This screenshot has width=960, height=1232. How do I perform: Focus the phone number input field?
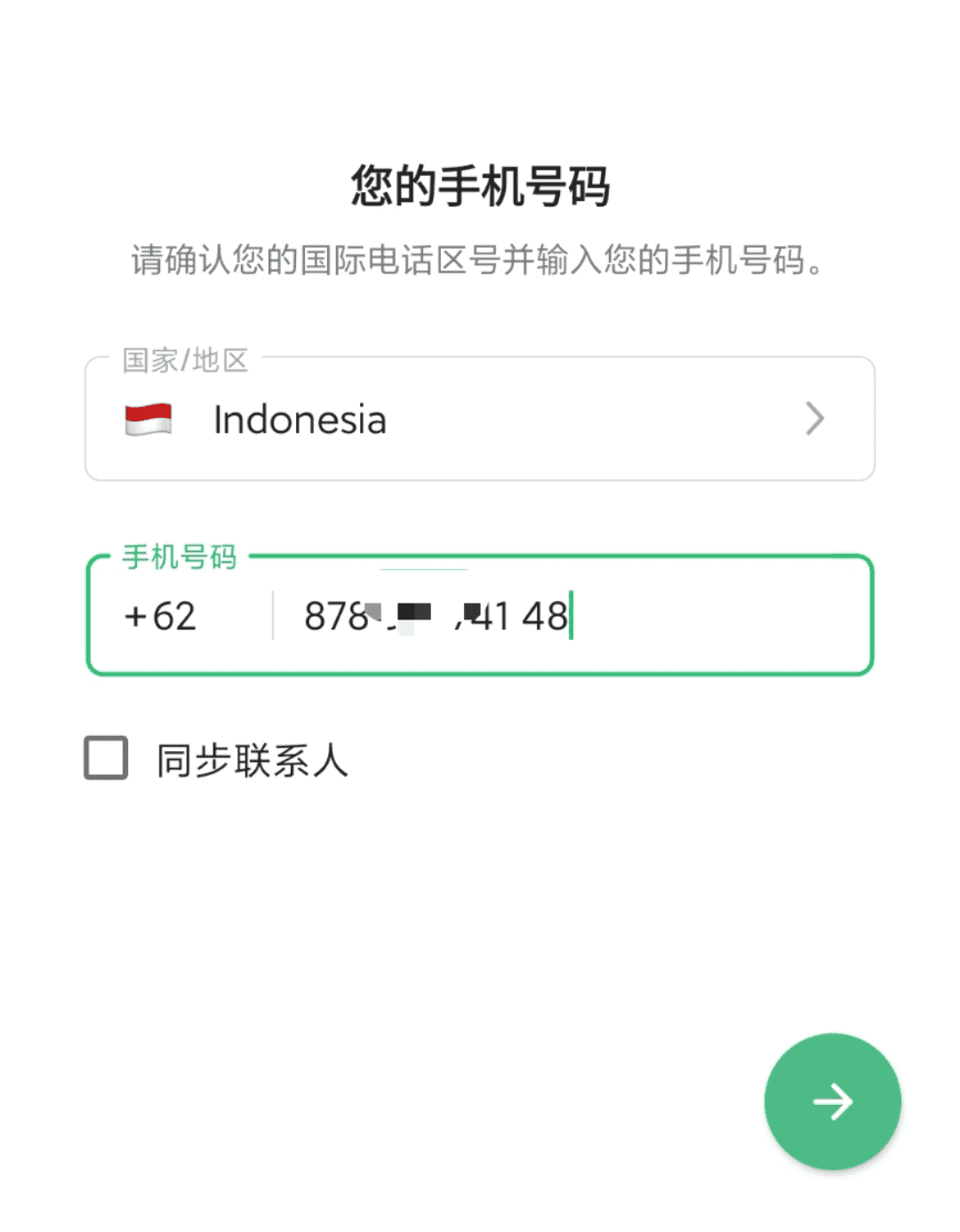[x=569, y=616]
